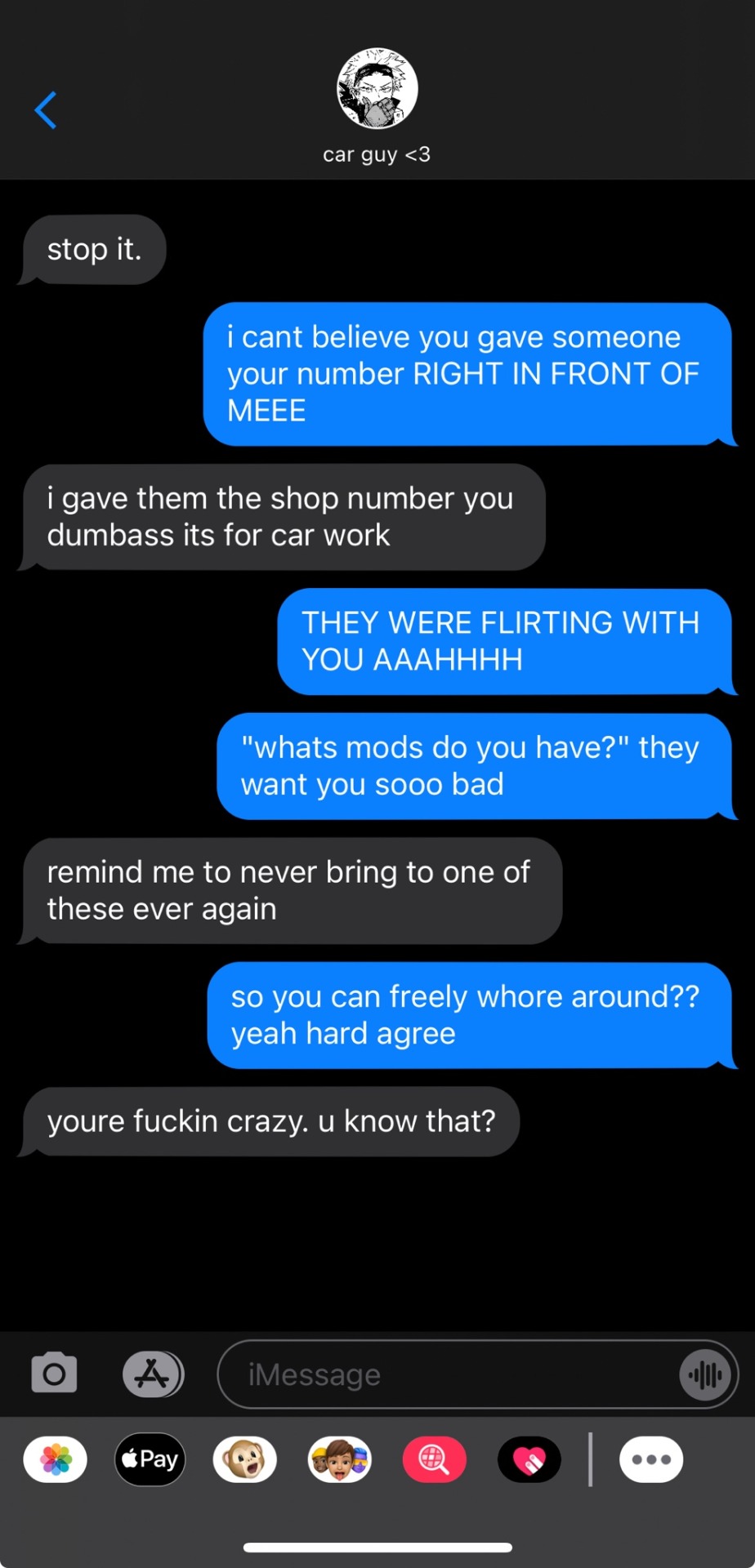Open the Animoji monkey app
The height and width of the screenshot is (1568, 755).
coord(244,1459)
